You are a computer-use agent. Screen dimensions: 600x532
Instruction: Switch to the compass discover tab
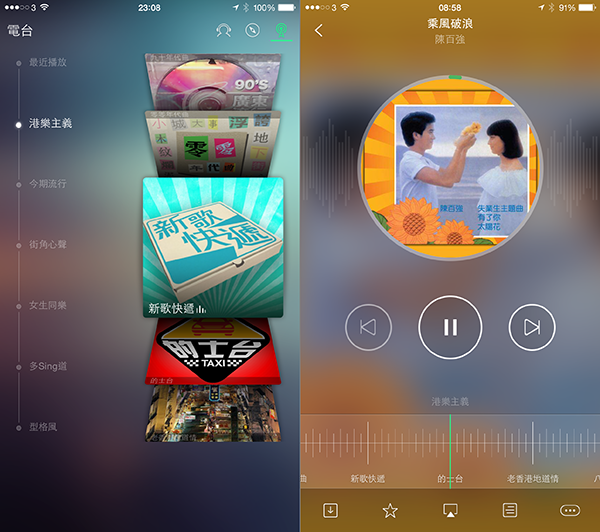pos(254,32)
